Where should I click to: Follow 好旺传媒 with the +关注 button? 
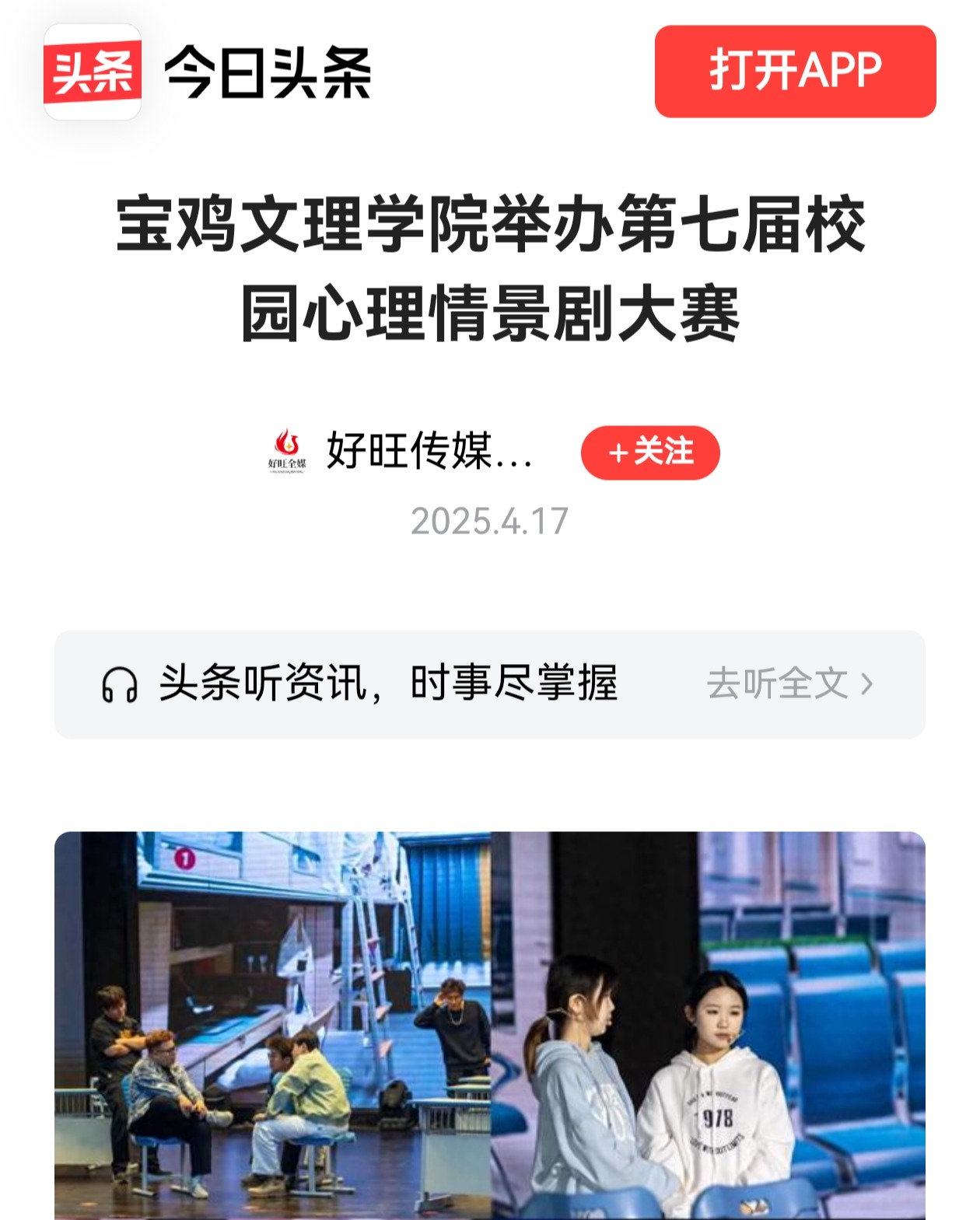(x=650, y=452)
